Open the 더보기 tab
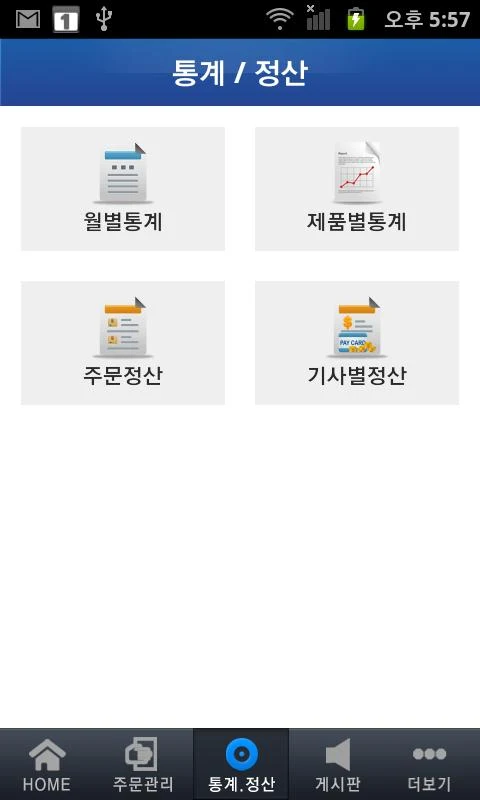 pyautogui.click(x=430, y=764)
